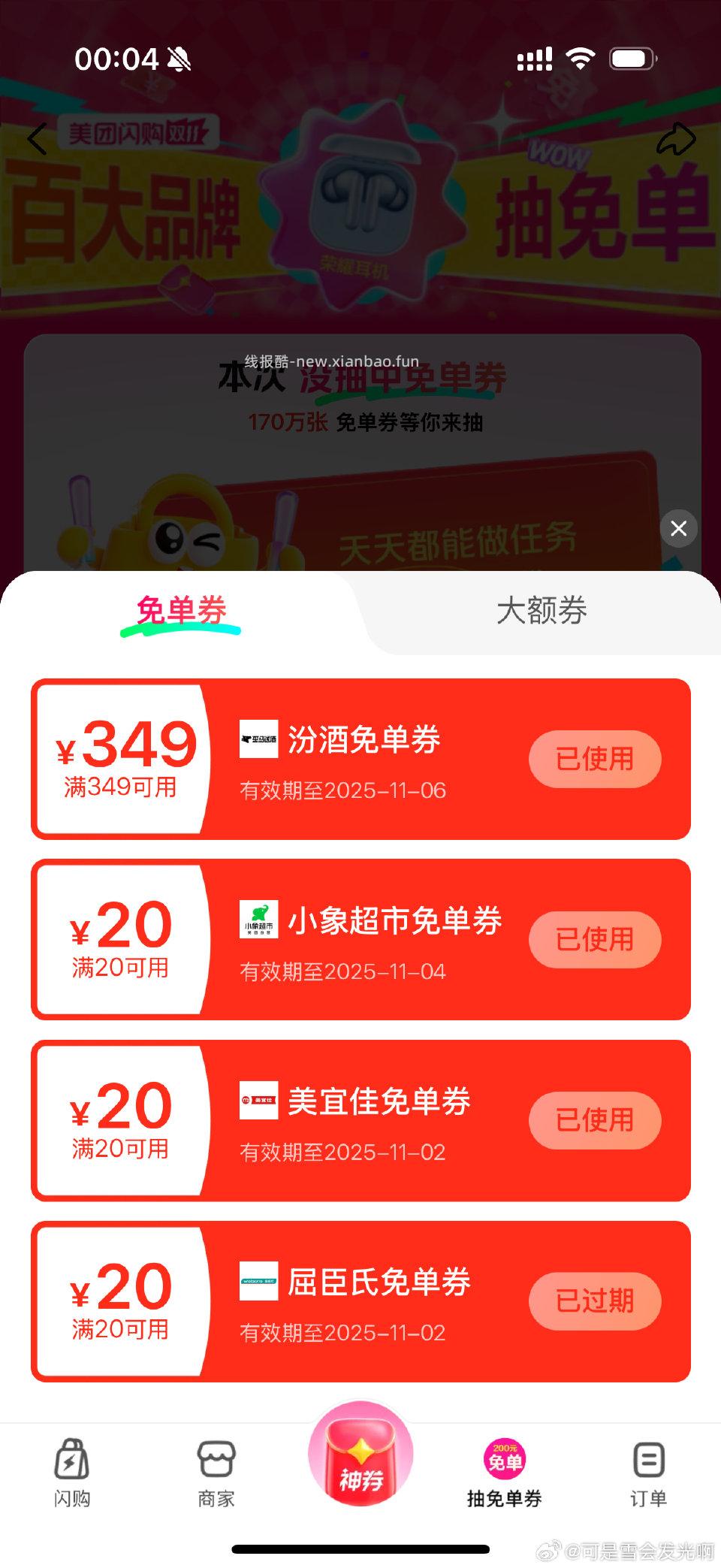Click 已过期 on the 屈臣氏 coupon
The width and height of the screenshot is (721, 1568).
(x=594, y=1301)
